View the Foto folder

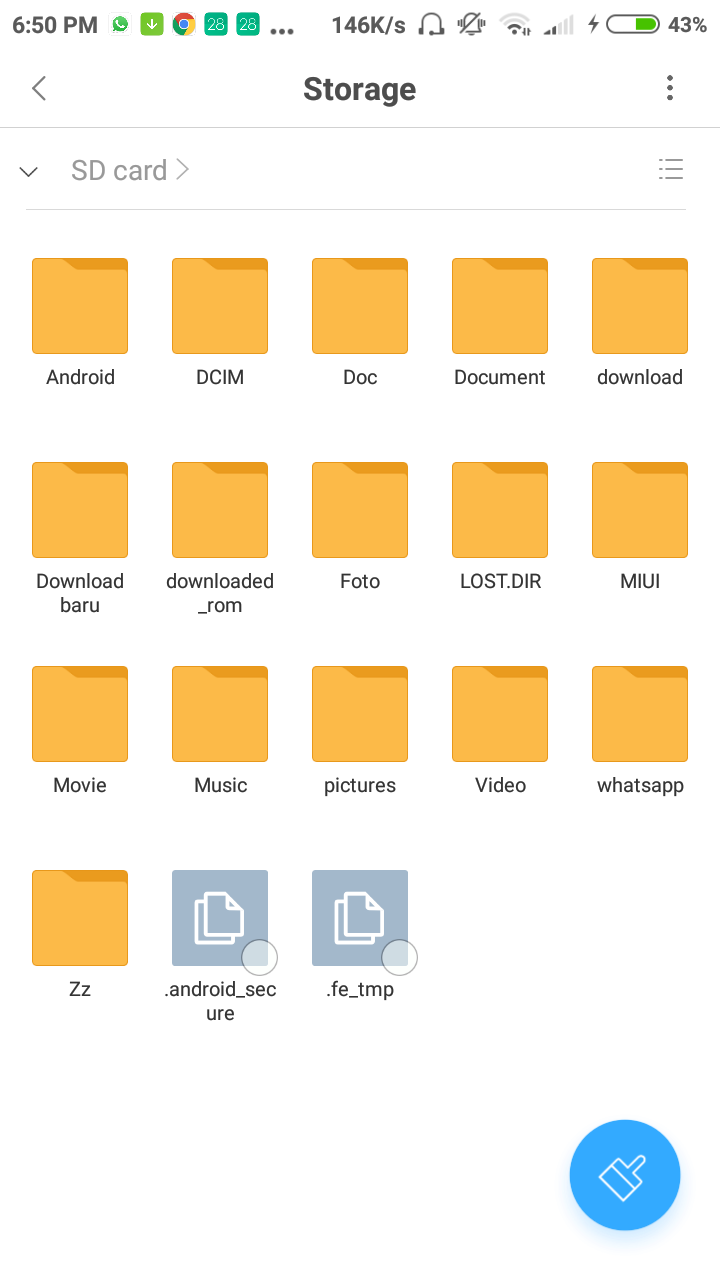[x=360, y=510]
